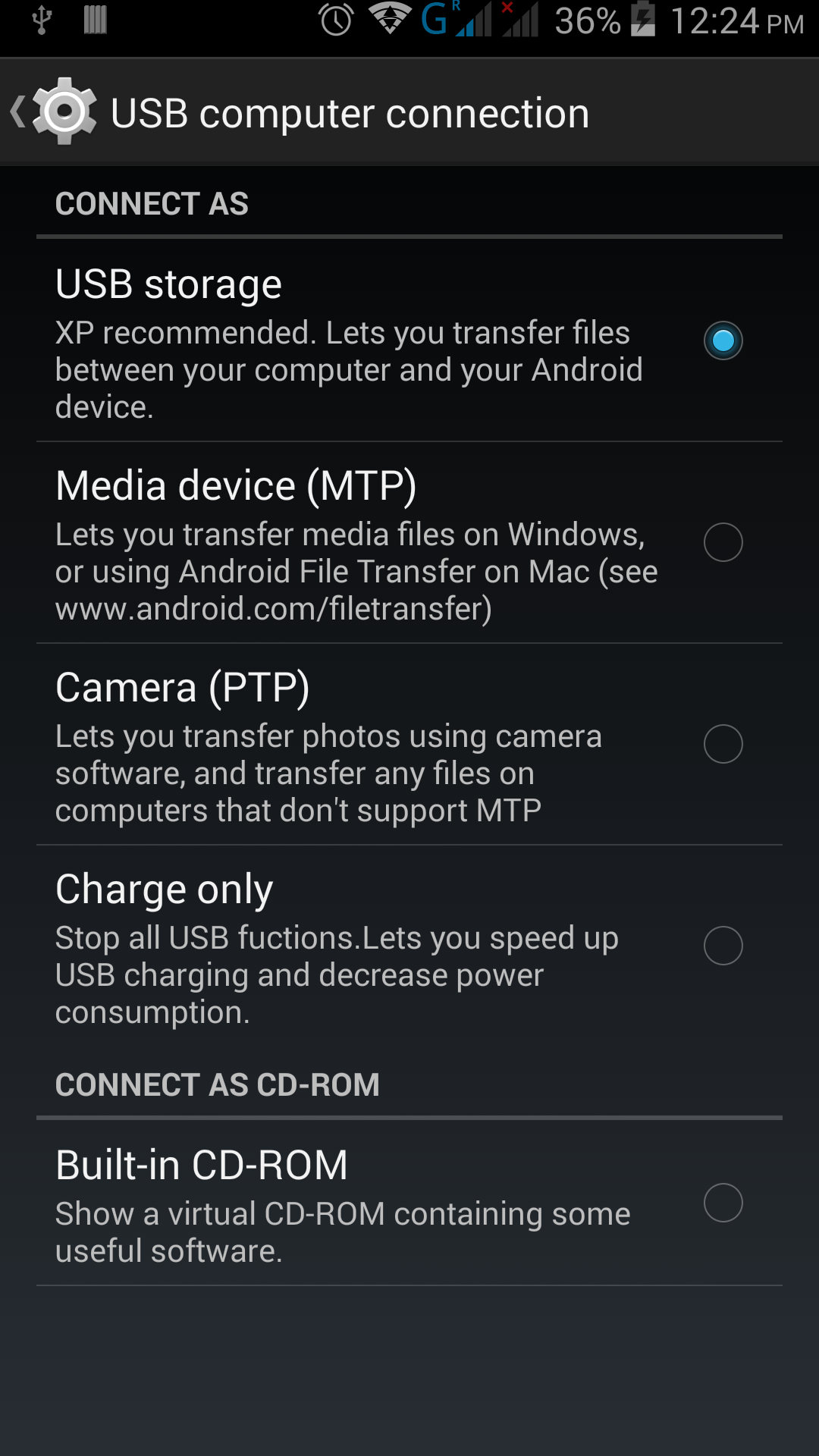Go back using the settings gear icon
Viewport: 819px width, 1456px height.
tap(55, 112)
